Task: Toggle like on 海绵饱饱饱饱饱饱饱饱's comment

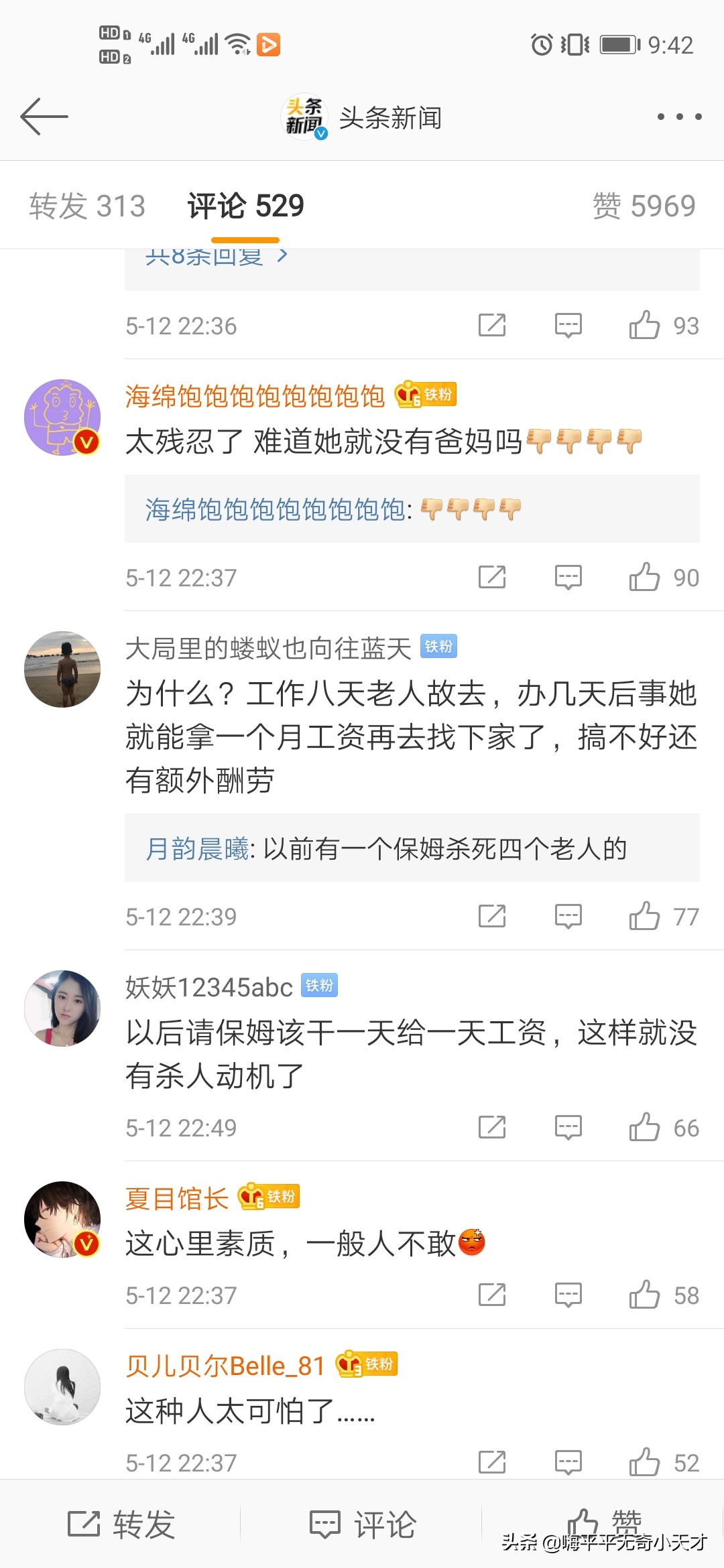Action: point(645,577)
